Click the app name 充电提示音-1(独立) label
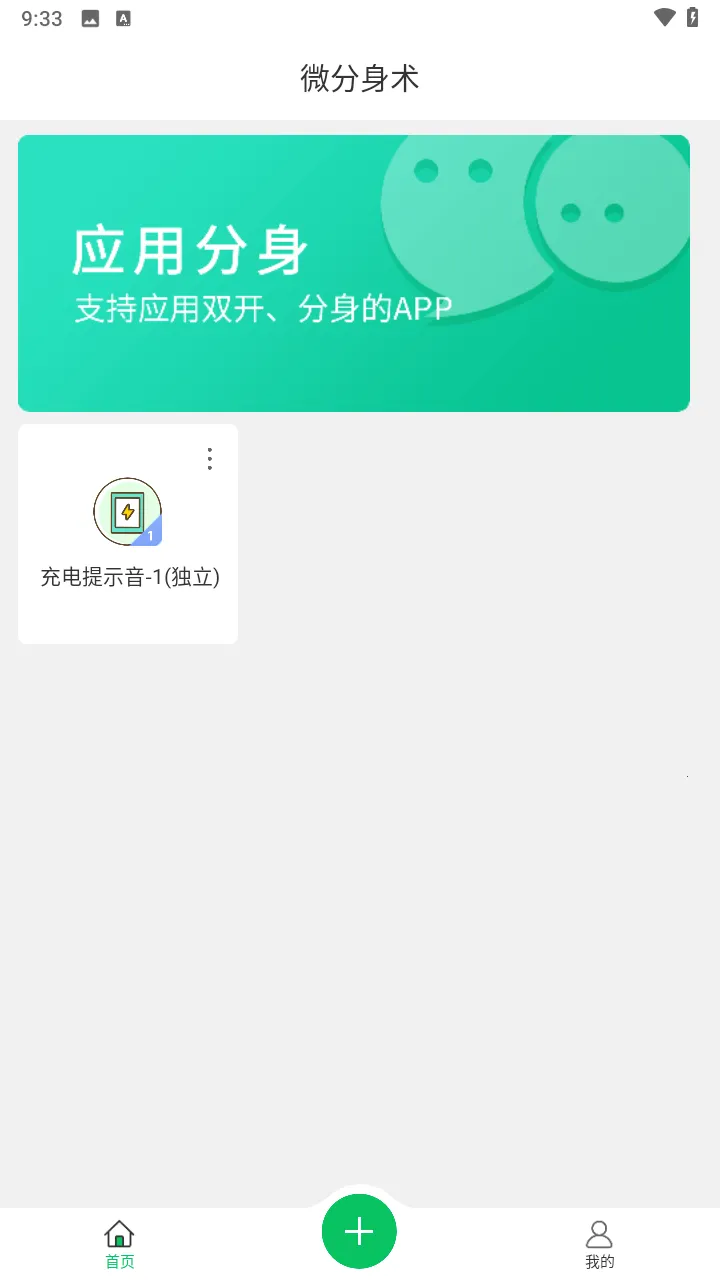Image resolution: width=720 pixels, height=1280 pixels. click(129, 578)
